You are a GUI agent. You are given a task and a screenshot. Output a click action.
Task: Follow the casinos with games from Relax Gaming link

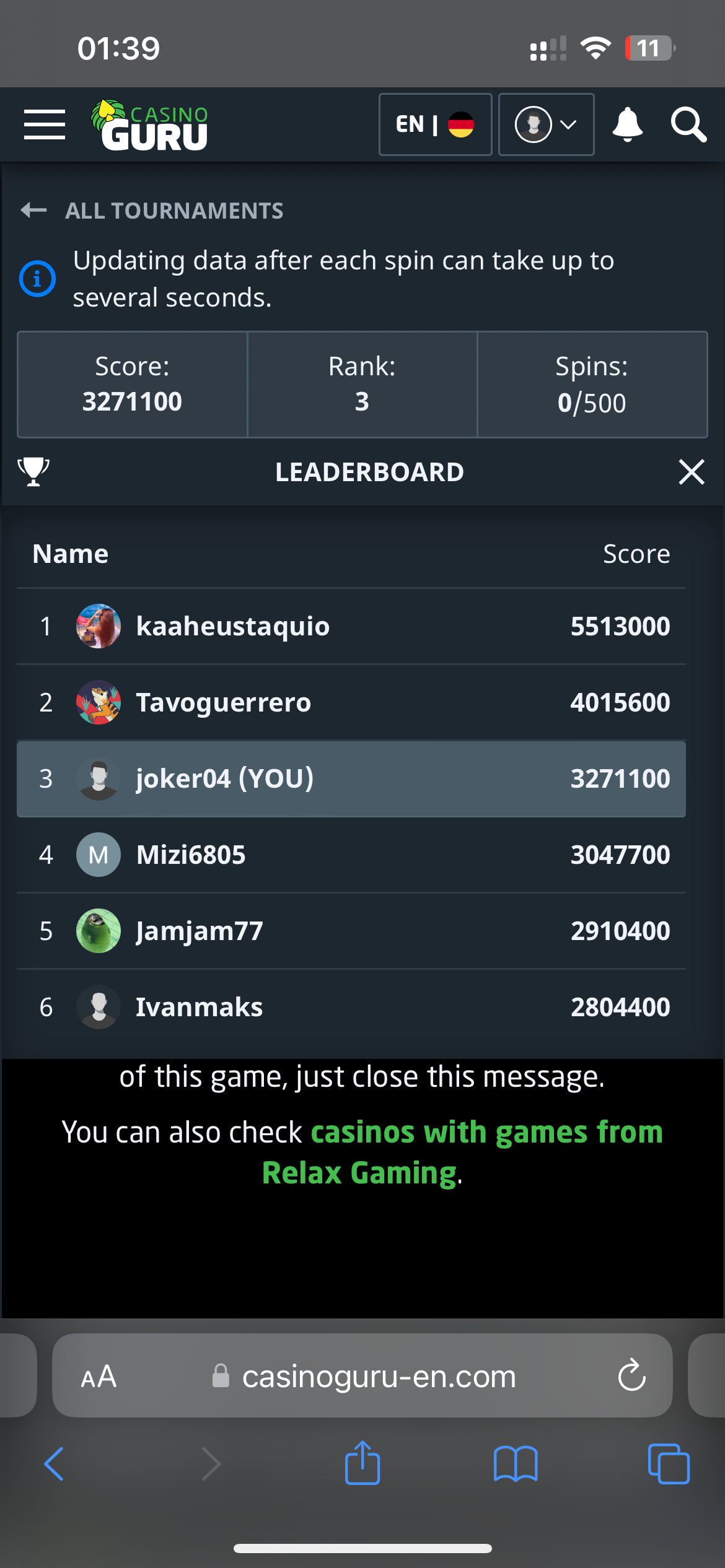(x=486, y=1133)
